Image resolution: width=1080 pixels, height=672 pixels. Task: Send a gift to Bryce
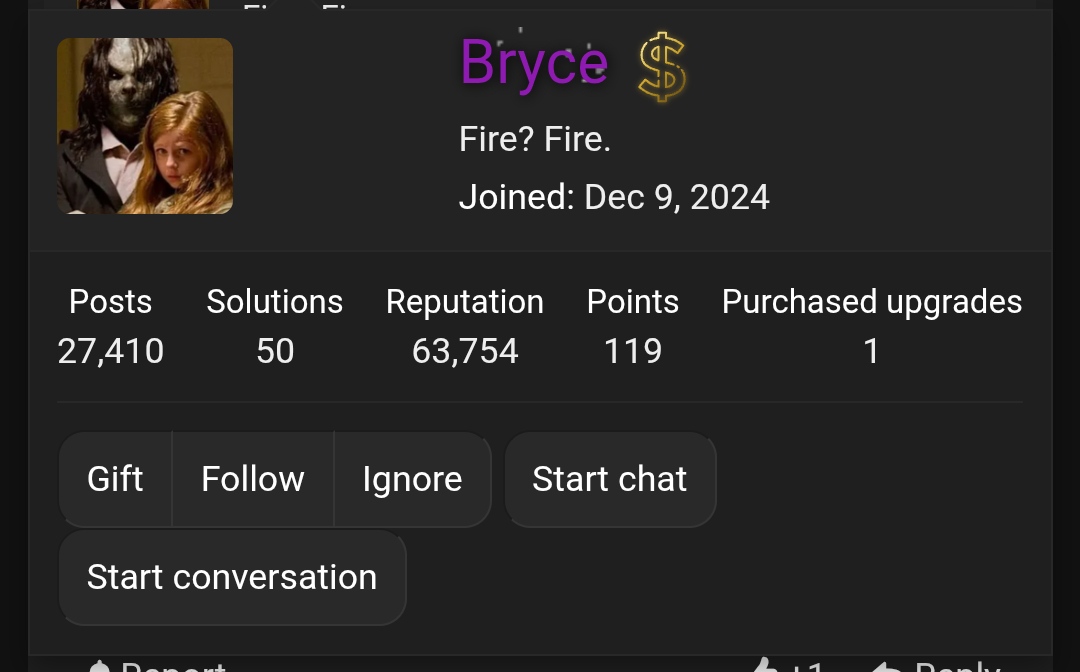click(x=115, y=479)
